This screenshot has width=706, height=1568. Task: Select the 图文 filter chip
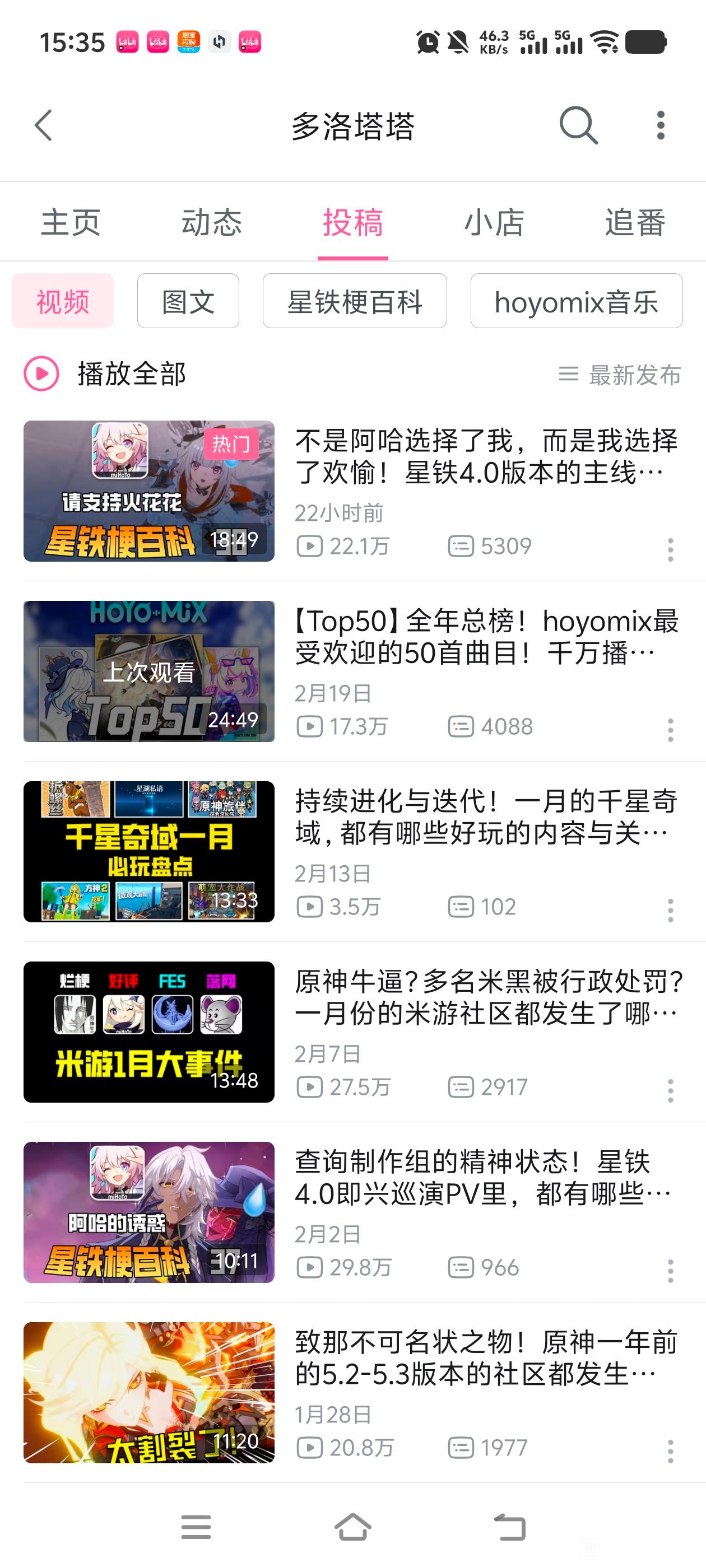(x=188, y=301)
